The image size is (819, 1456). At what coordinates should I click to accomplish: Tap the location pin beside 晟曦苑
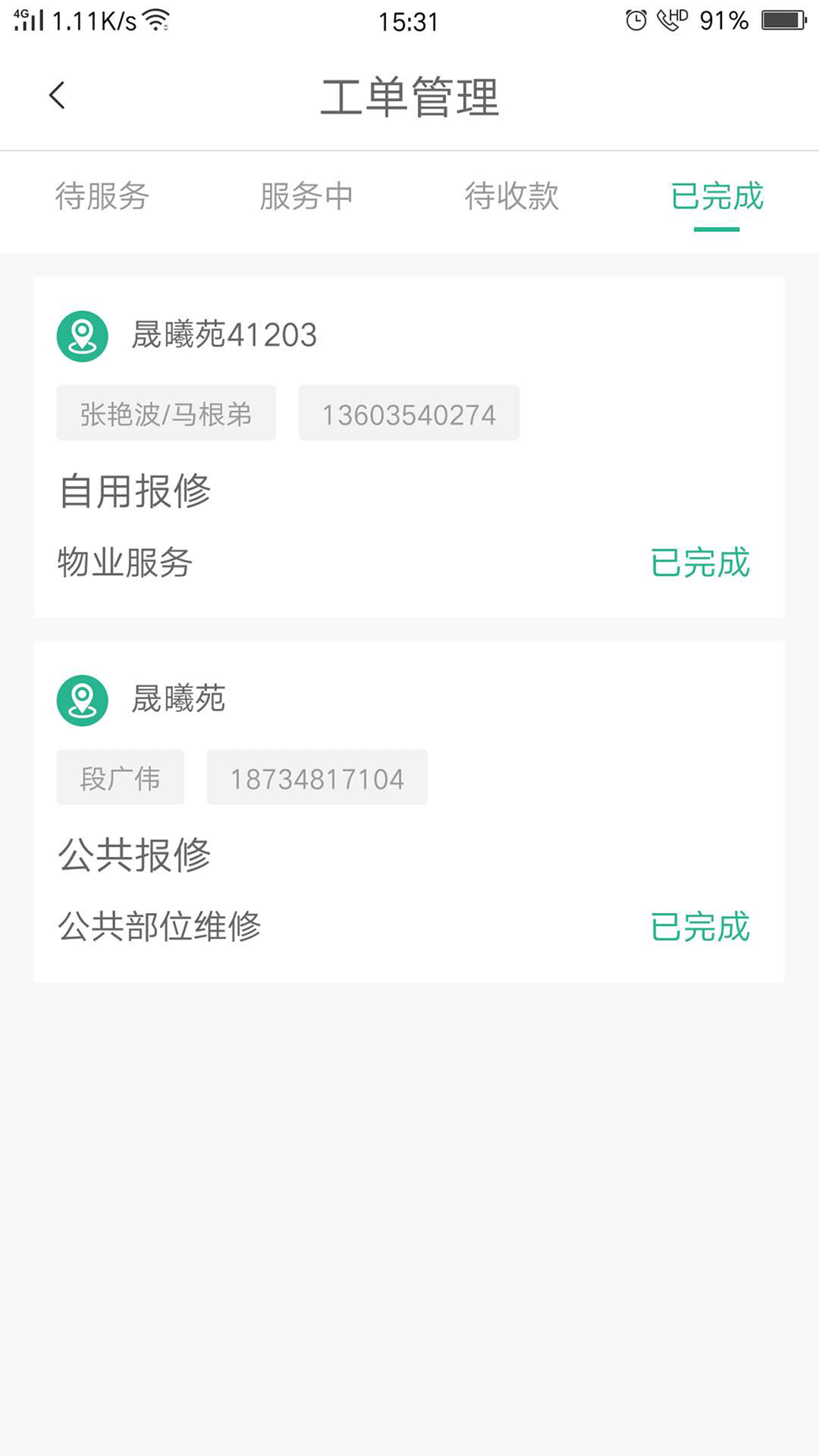pos(81,699)
